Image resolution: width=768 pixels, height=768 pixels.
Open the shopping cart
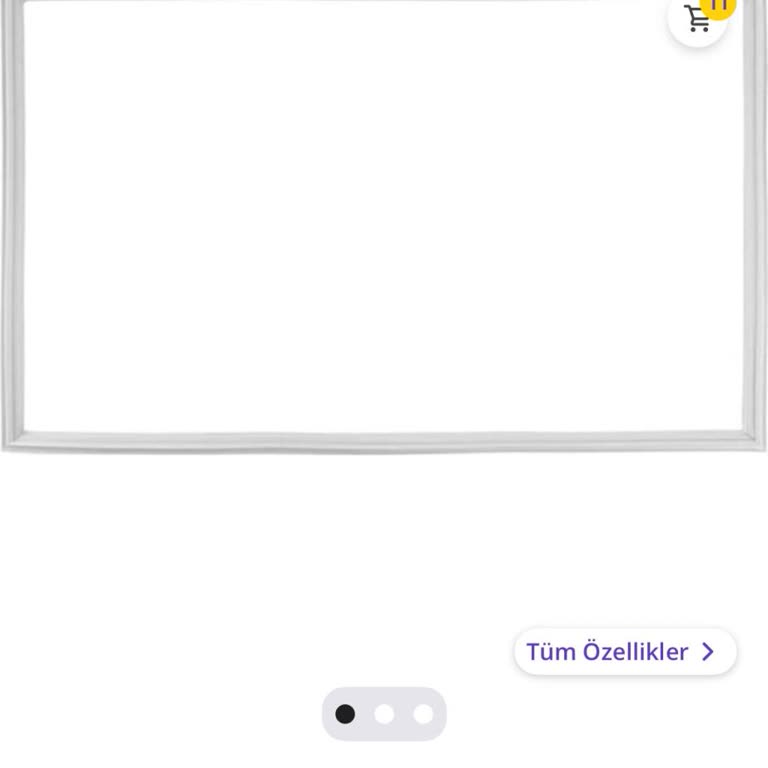coord(698,18)
